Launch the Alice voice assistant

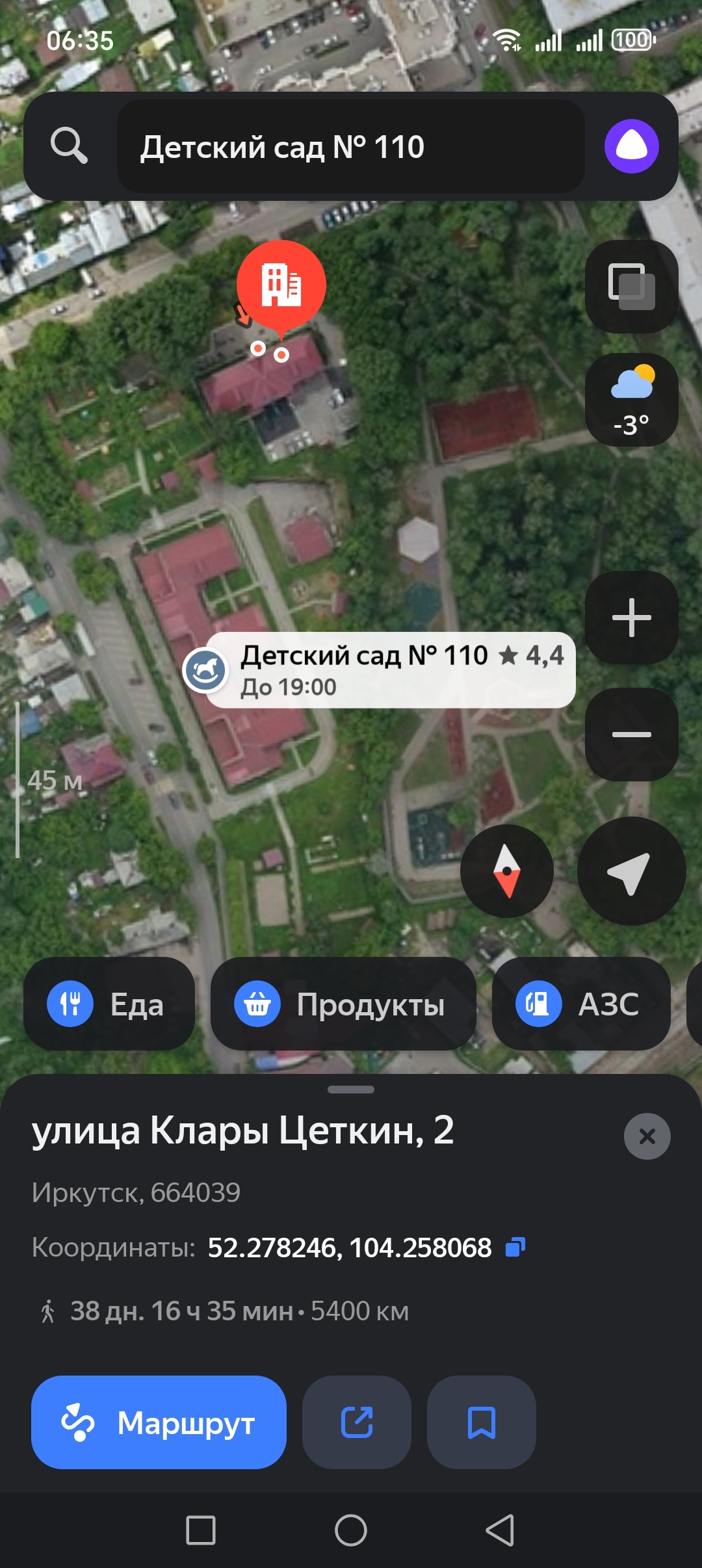[631, 146]
